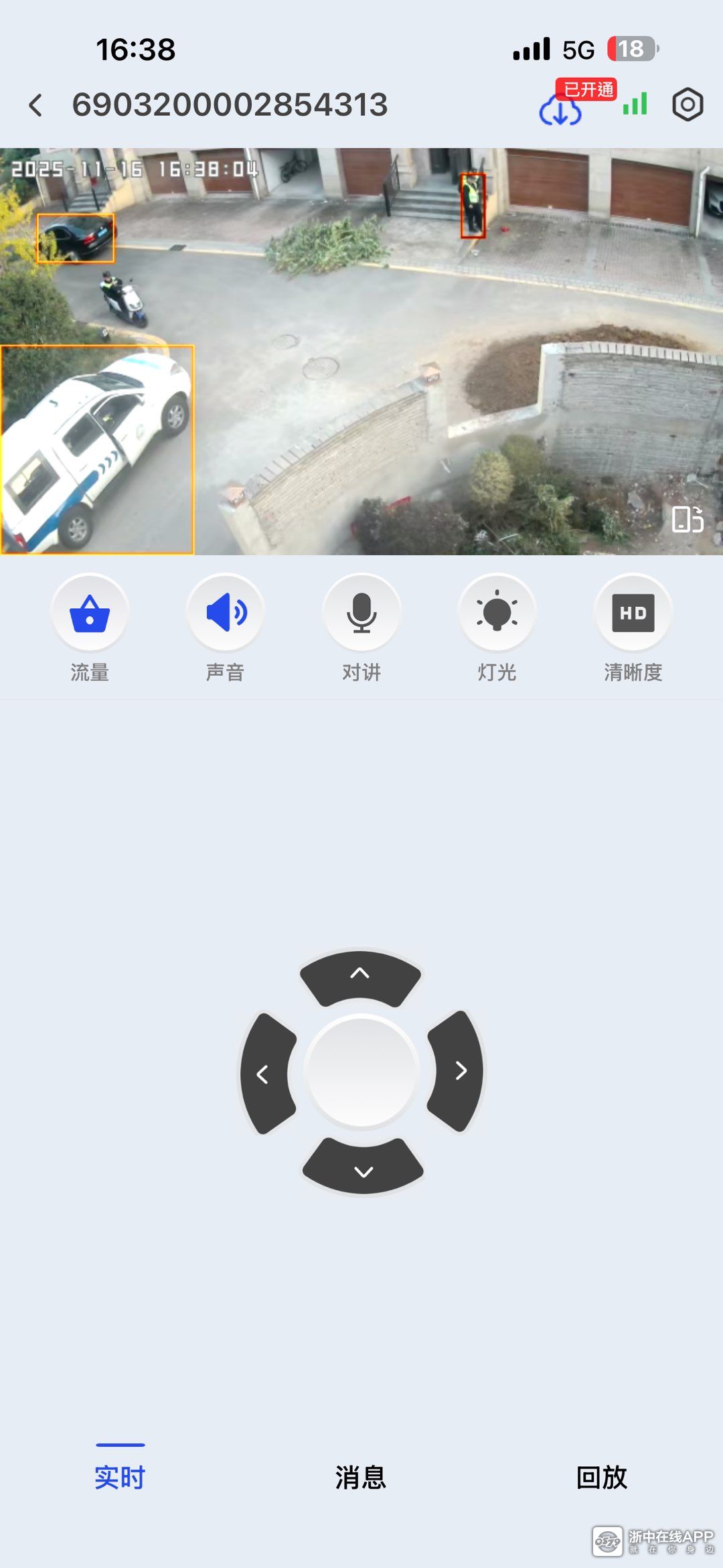723x1568 pixels.
Task: Tilt camera down with the down arrow
Action: (363, 1169)
